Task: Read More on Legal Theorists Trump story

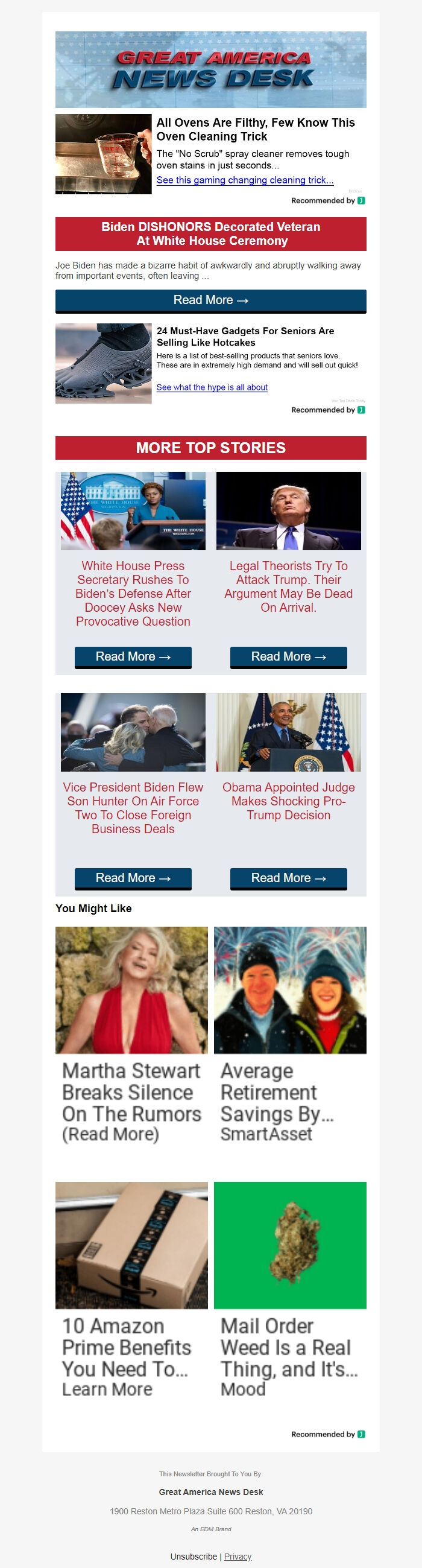Action: click(x=288, y=657)
